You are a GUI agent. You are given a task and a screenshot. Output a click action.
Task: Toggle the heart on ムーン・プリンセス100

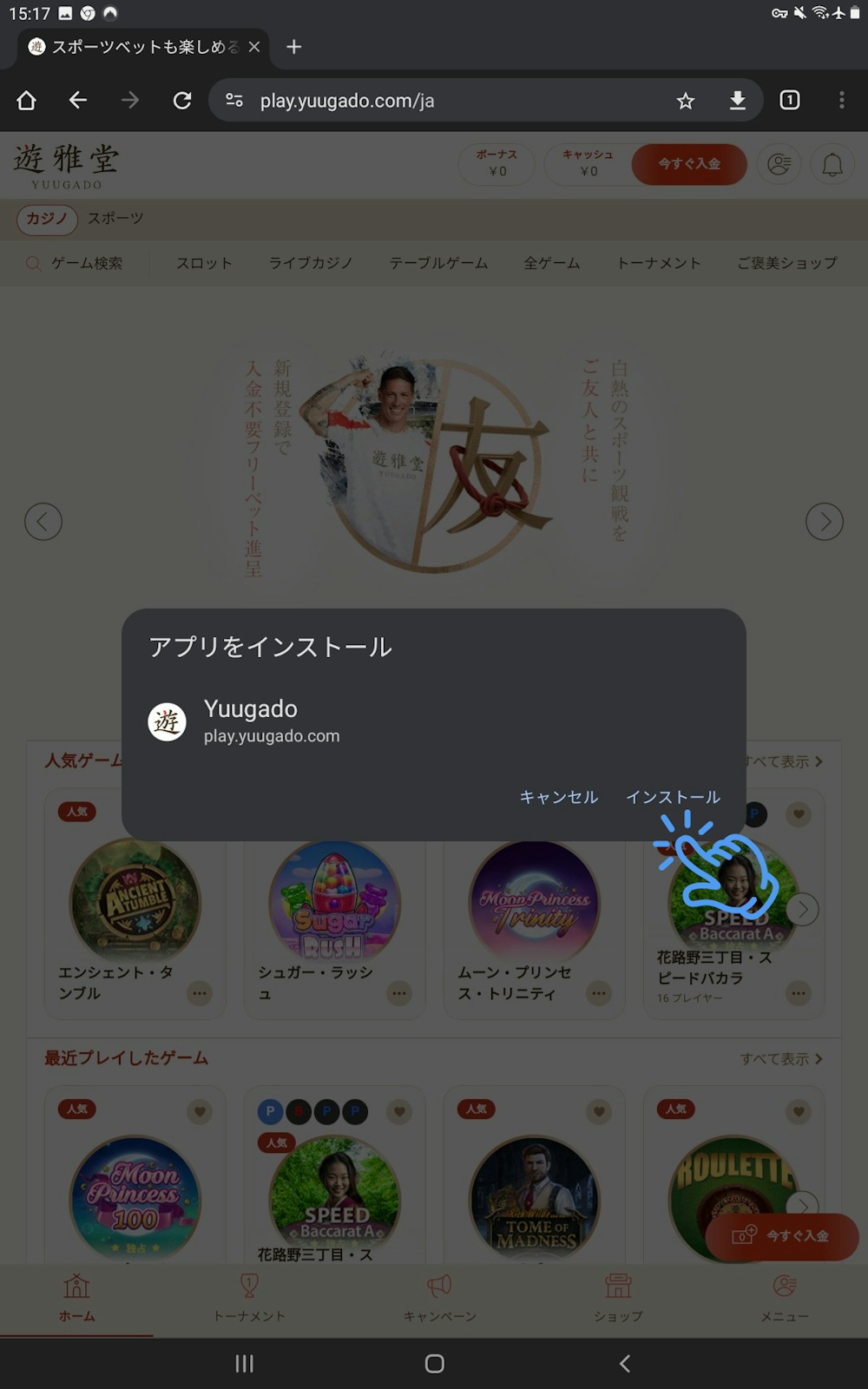pos(201,1111)
